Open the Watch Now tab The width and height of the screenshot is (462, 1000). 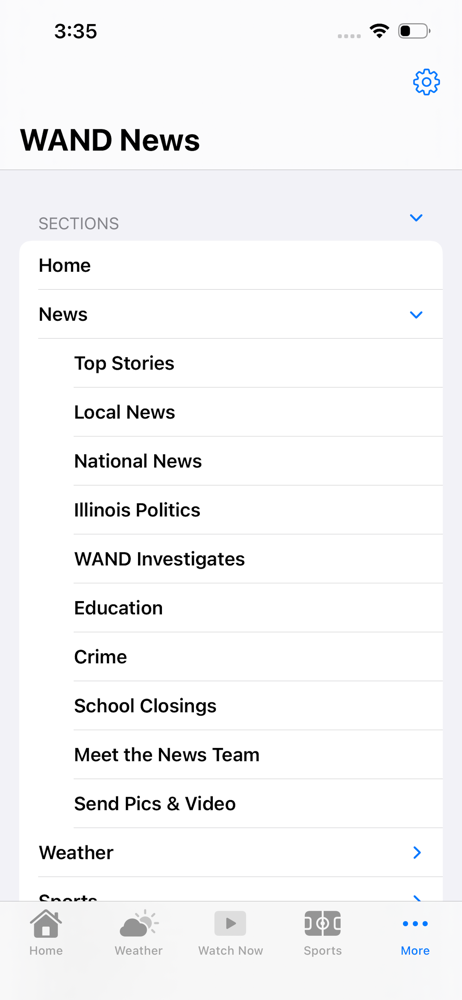[230, 933]
